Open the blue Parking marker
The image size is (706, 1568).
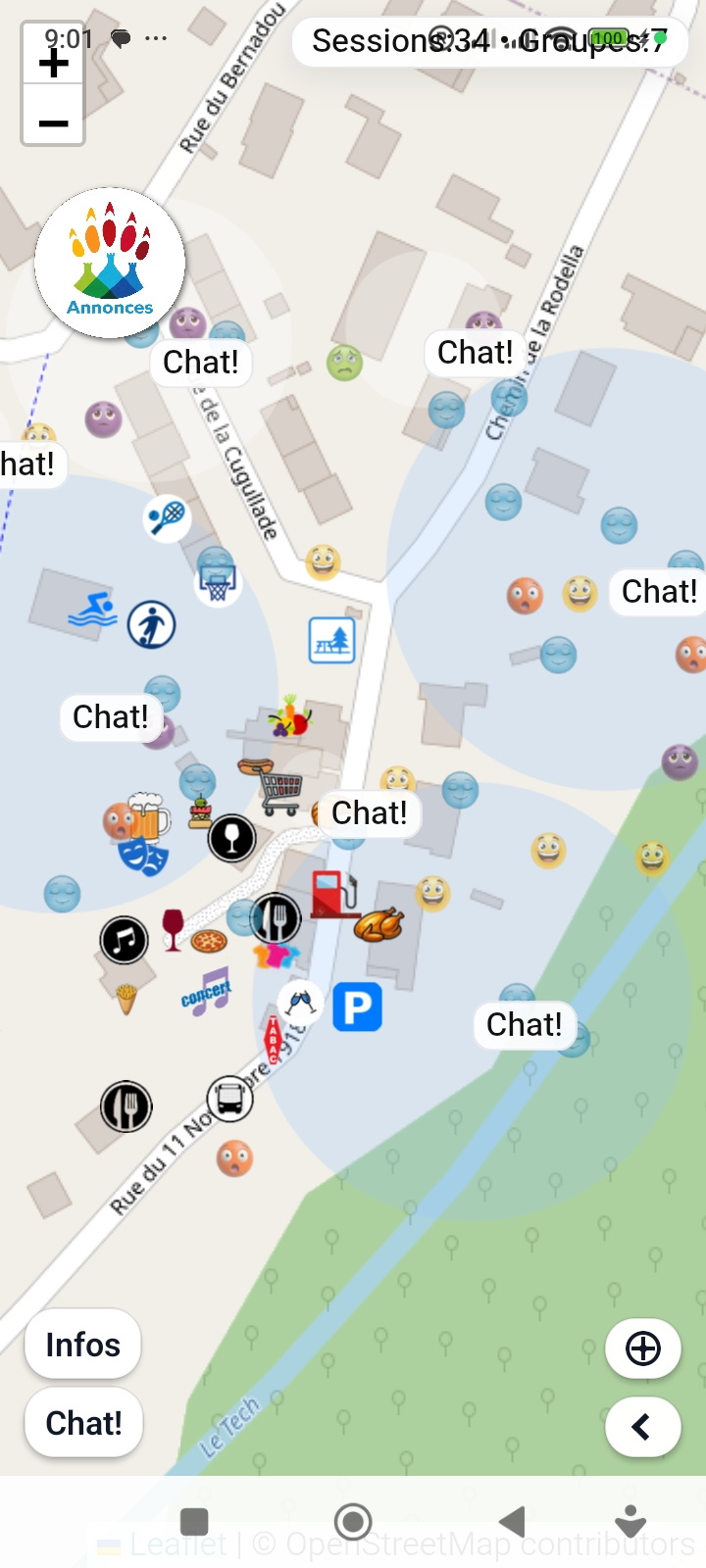click(x=358, y=1006)
